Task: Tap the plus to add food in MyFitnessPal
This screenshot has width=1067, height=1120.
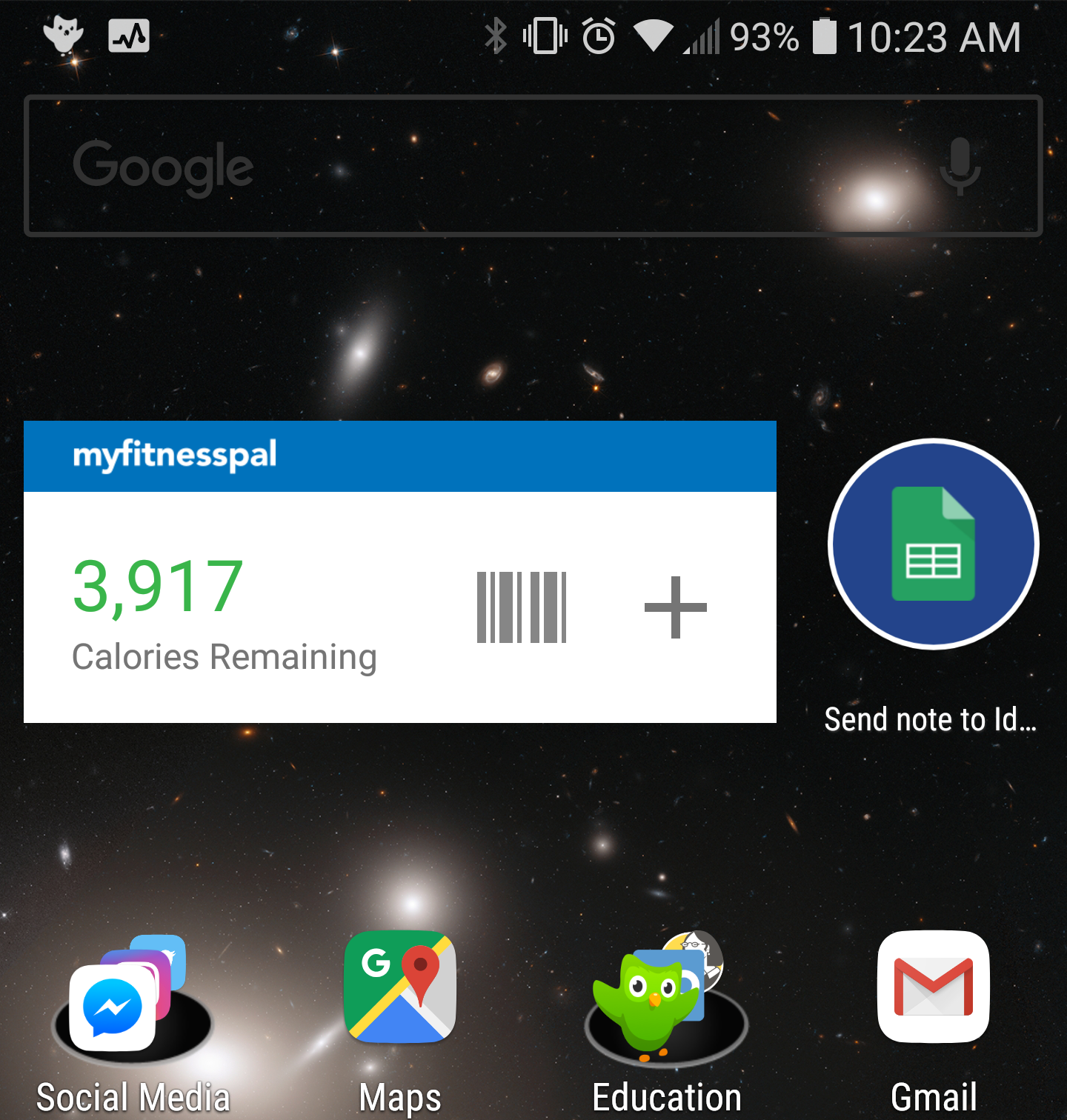Action: click(675, 606)
